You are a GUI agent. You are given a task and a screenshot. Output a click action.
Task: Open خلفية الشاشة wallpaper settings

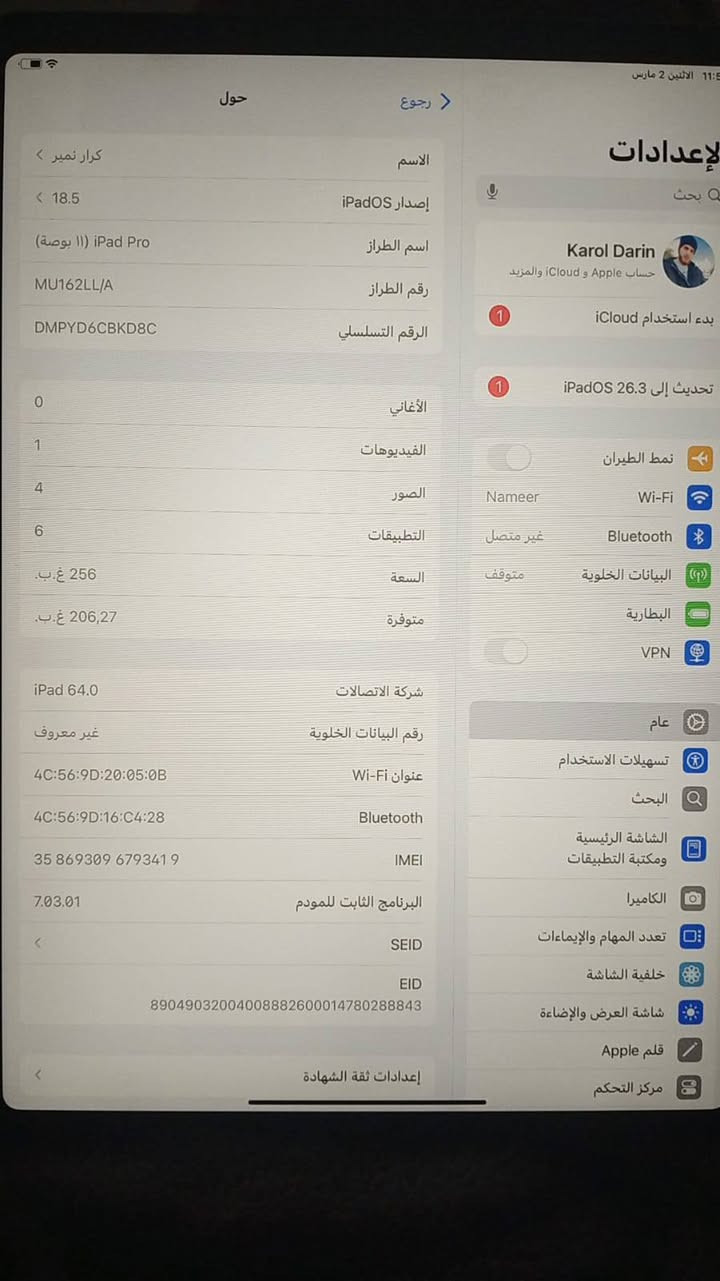pyautogui.click(x=600, y=974)
